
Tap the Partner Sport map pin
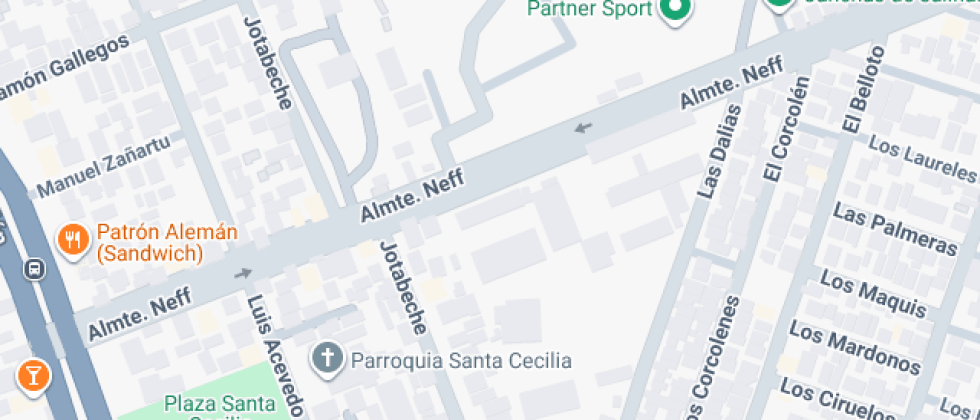pyautogui.click(x=675, y=10)
